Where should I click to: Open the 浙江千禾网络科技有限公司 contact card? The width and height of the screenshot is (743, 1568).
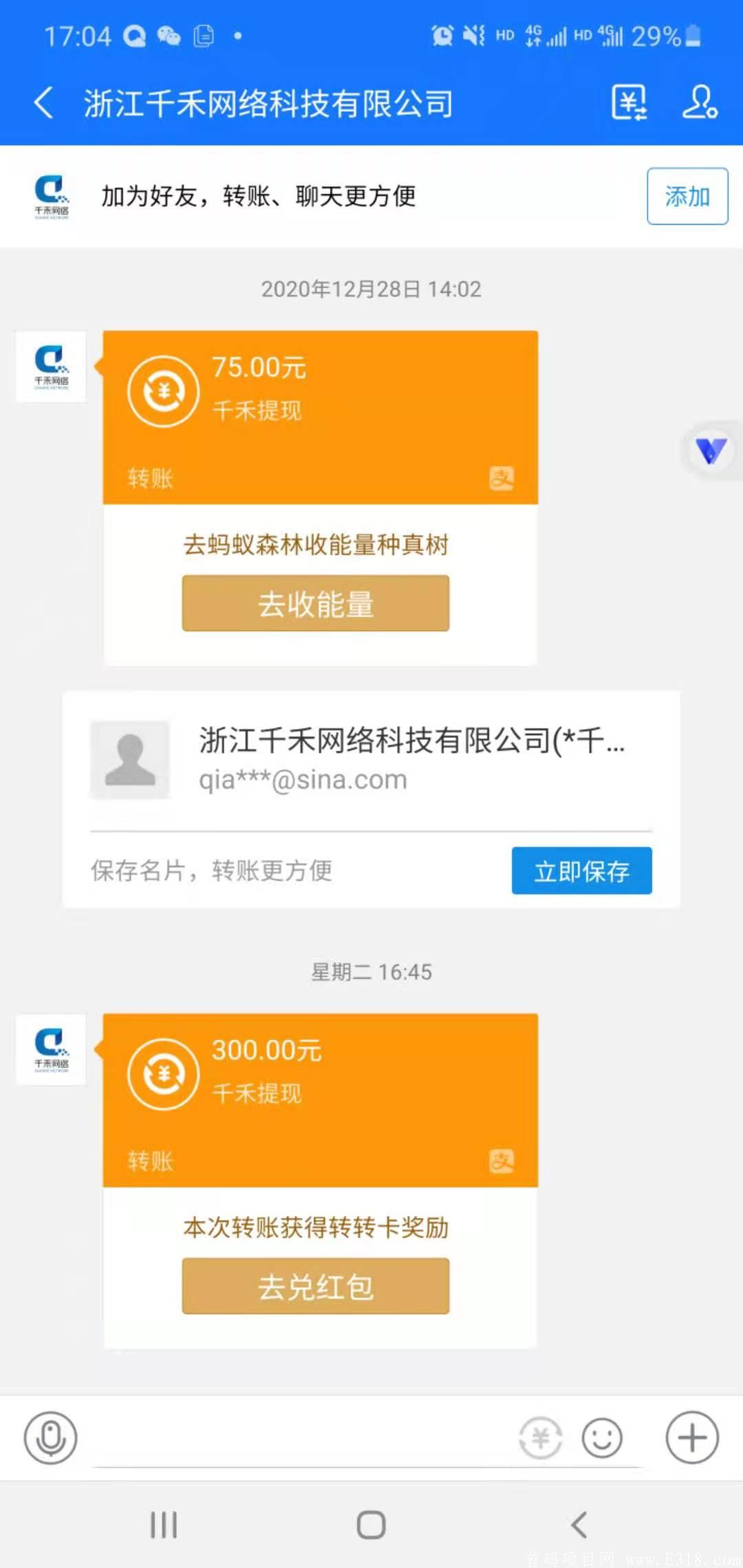371,760
